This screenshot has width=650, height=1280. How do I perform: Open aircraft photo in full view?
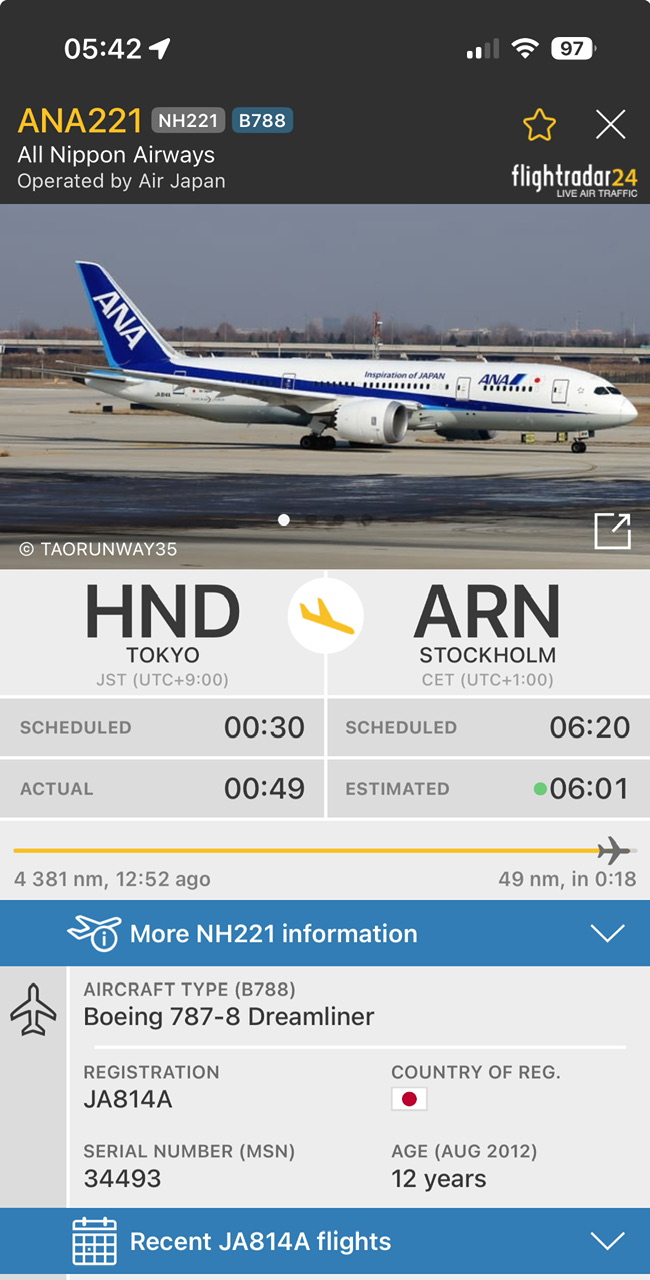[612, 531]
